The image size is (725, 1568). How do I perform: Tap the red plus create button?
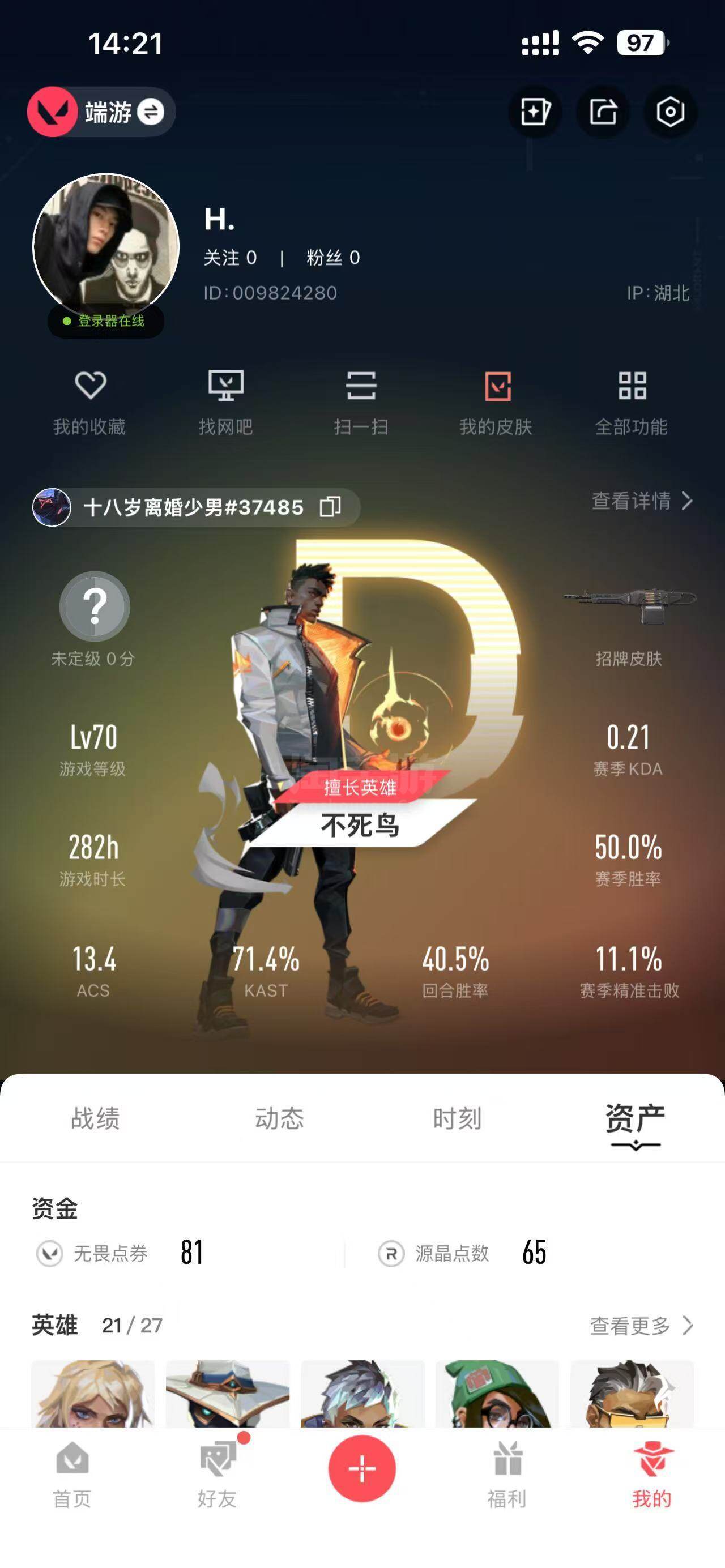click(x=362, y=1468)
